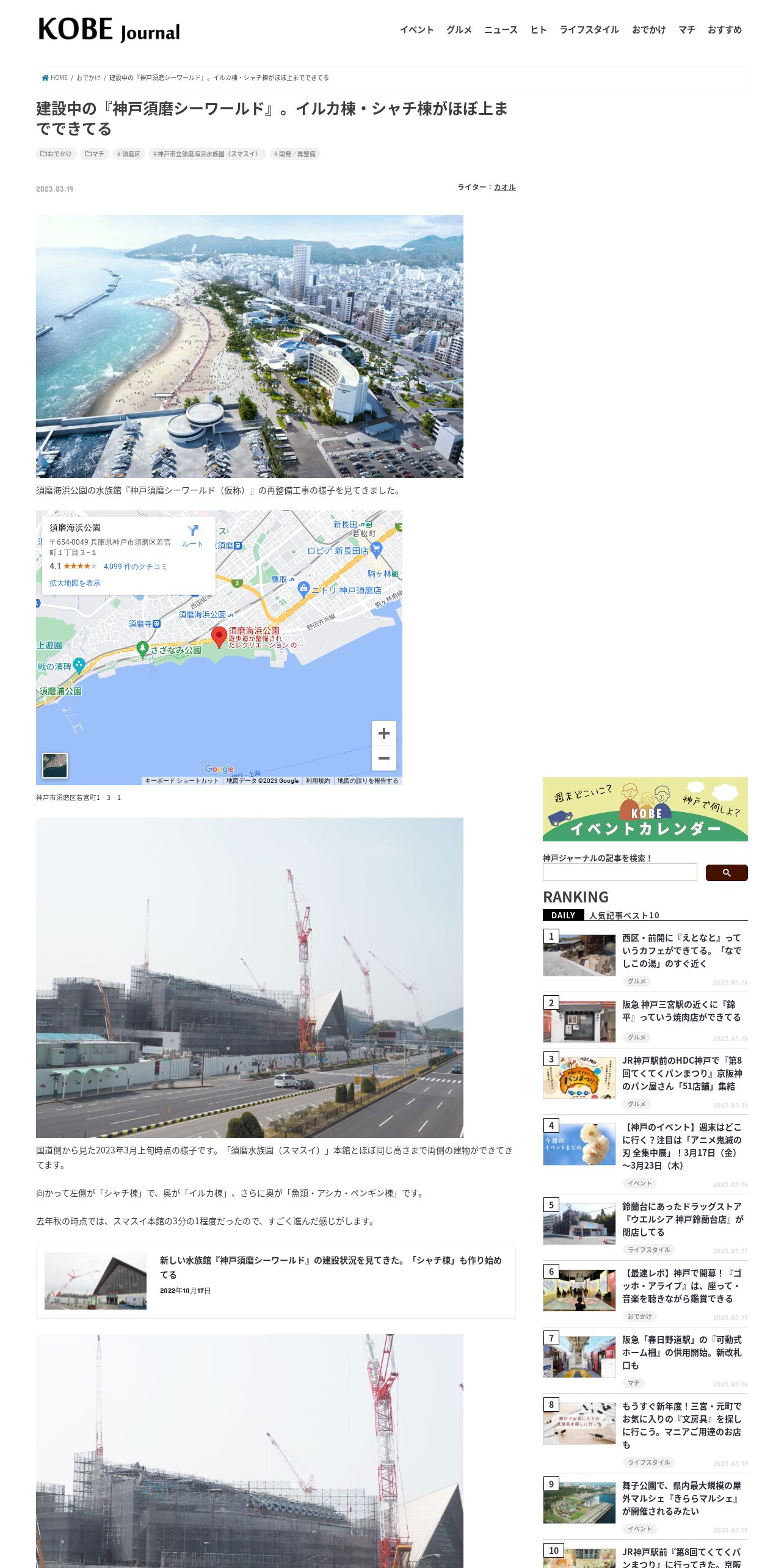Open the グルメ menu item

[x=459, y=29]
